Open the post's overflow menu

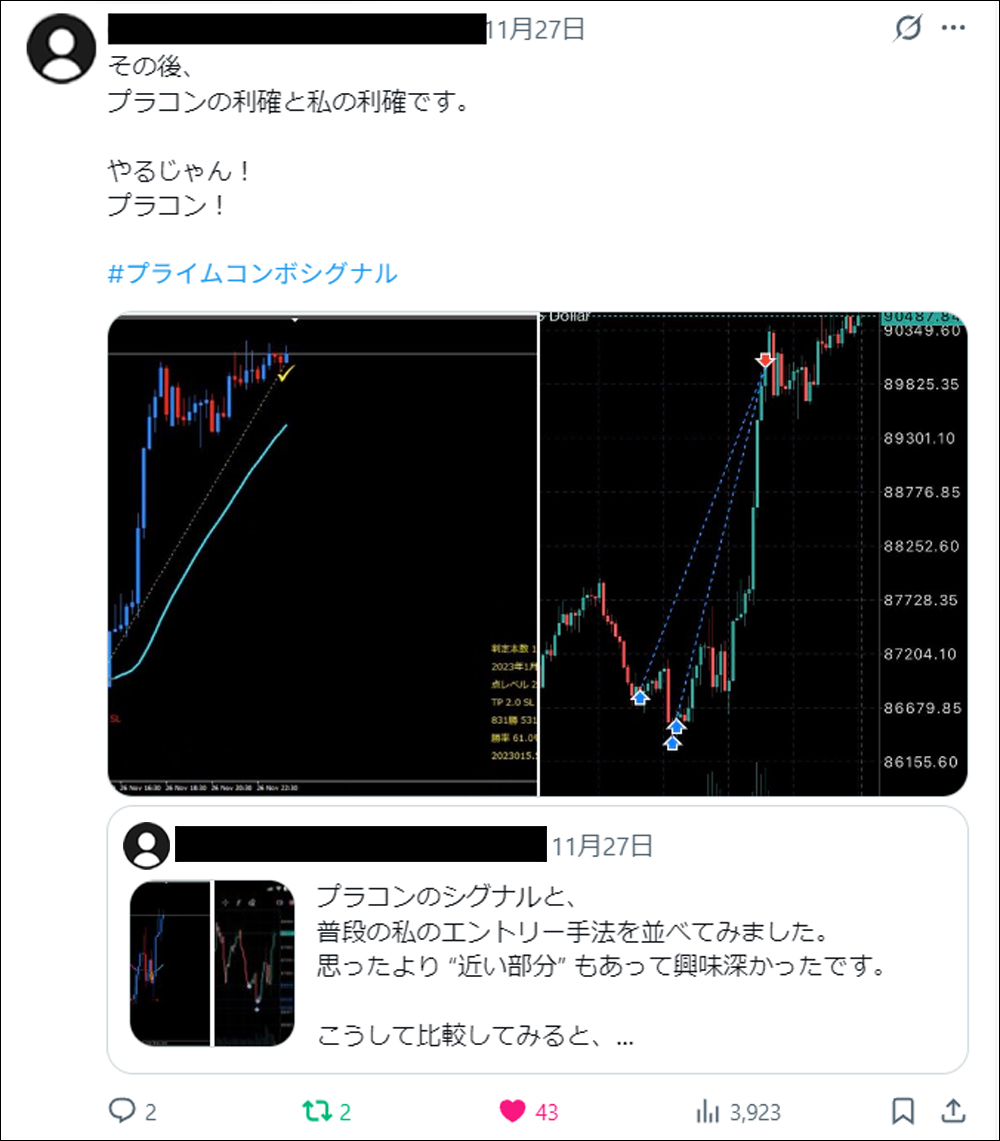click(953, 30)
